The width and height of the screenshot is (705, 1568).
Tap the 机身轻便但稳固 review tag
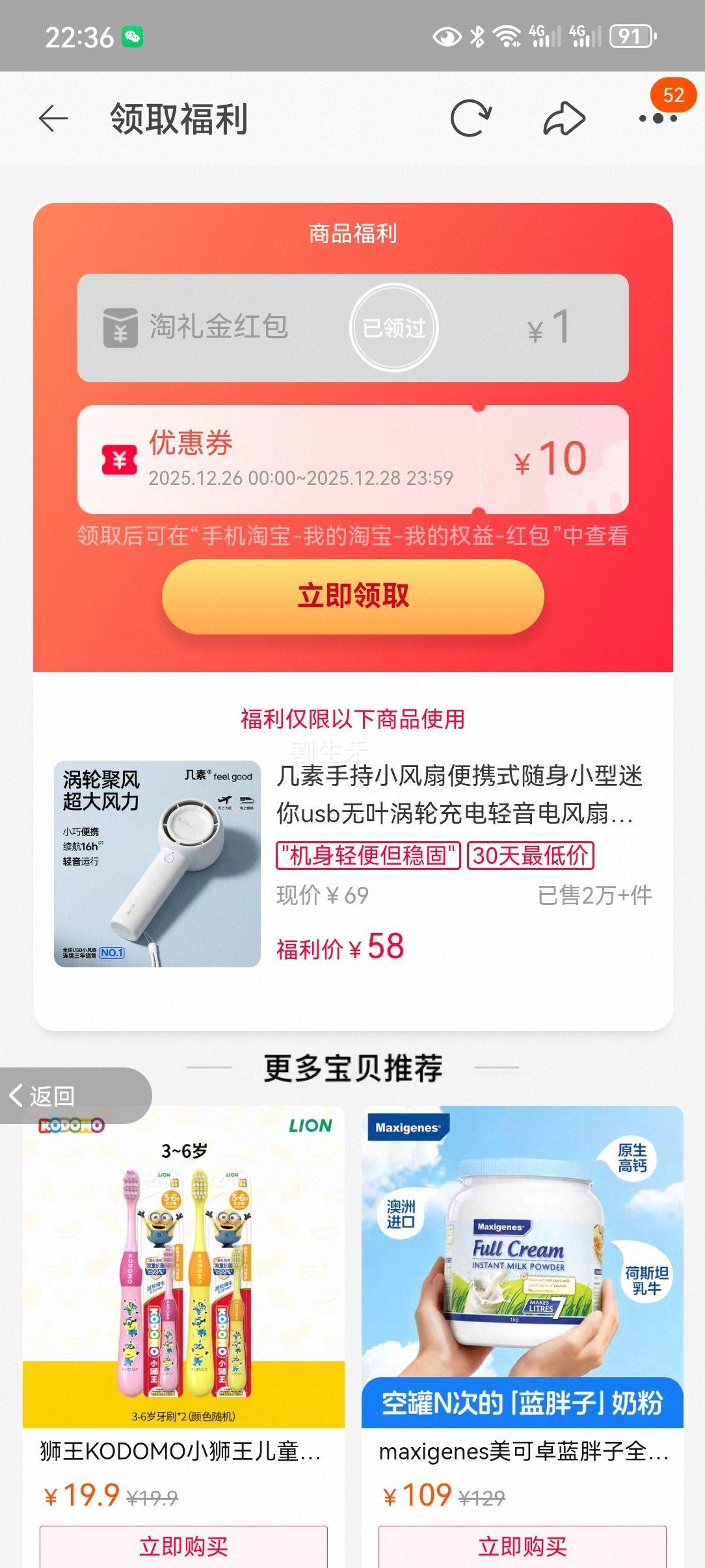366,857
